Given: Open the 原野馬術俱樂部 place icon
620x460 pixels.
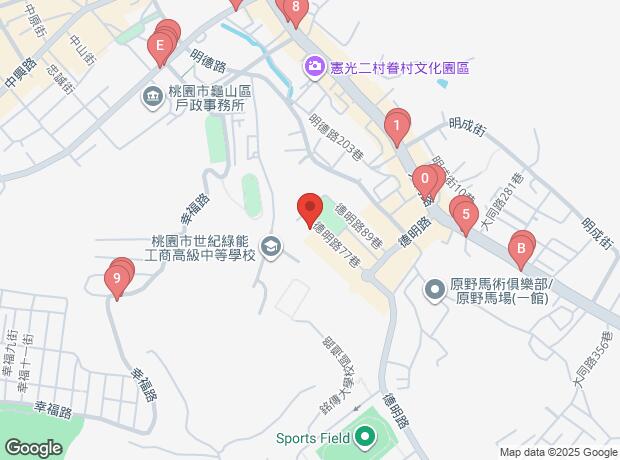Looking at the screenshot, I should click(x=435, y=291).
